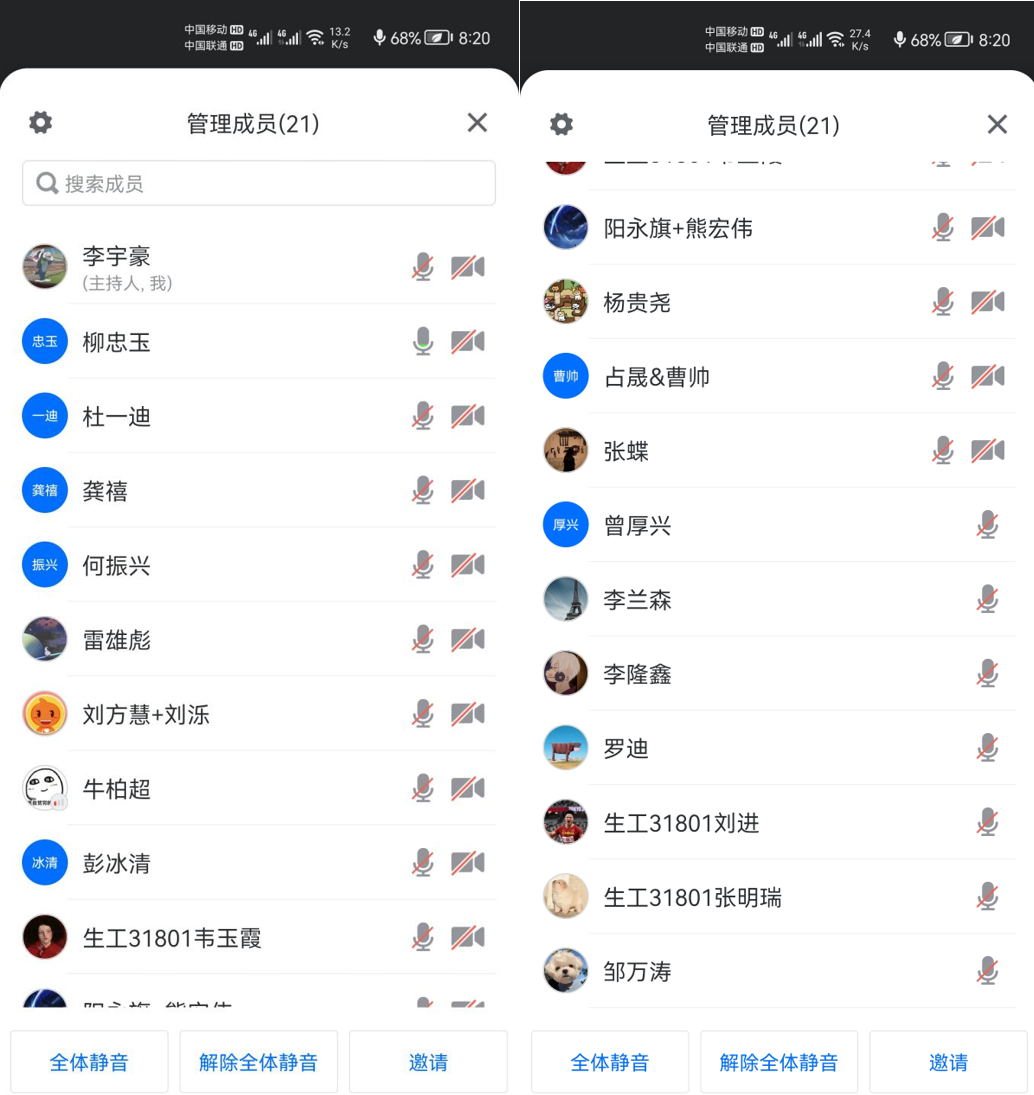Unmute the microphone of 牛柏超
1034x1095 pixels.
coord(423,789)
